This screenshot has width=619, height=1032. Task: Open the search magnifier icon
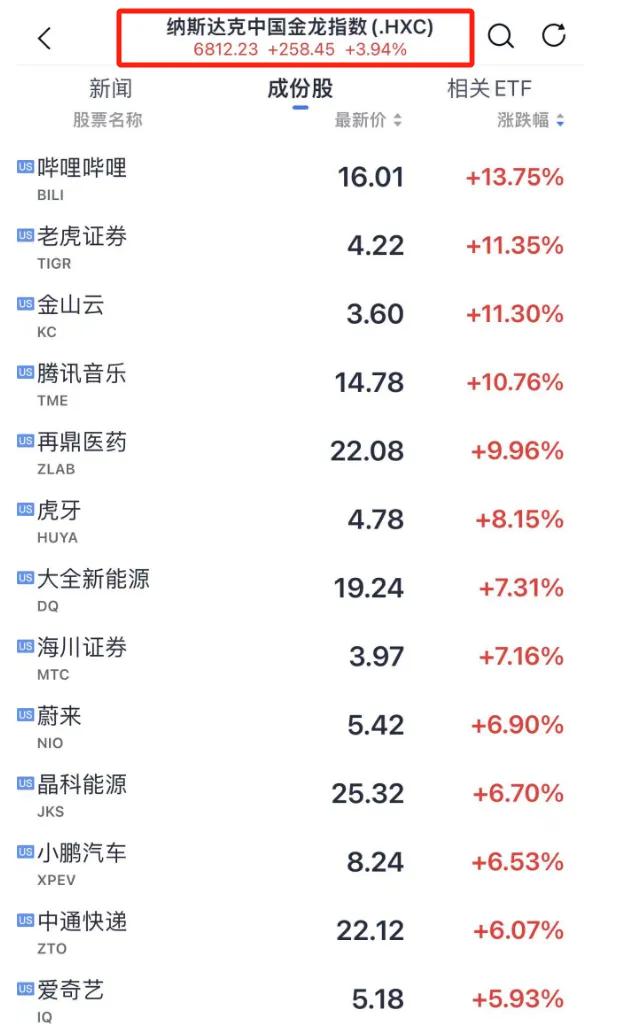[x=500, y=37]
